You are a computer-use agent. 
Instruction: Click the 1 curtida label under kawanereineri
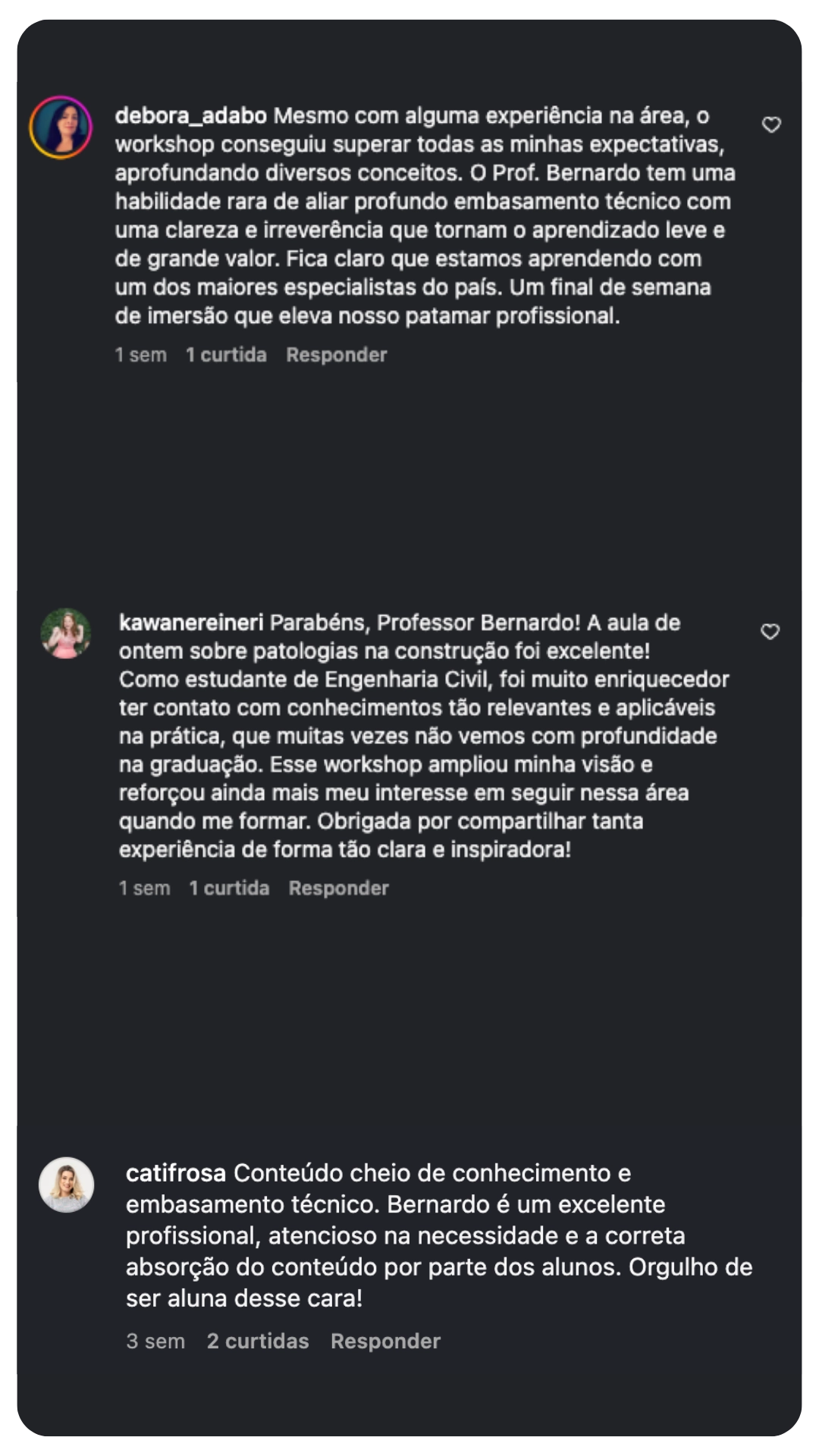(x=229, y=887)
